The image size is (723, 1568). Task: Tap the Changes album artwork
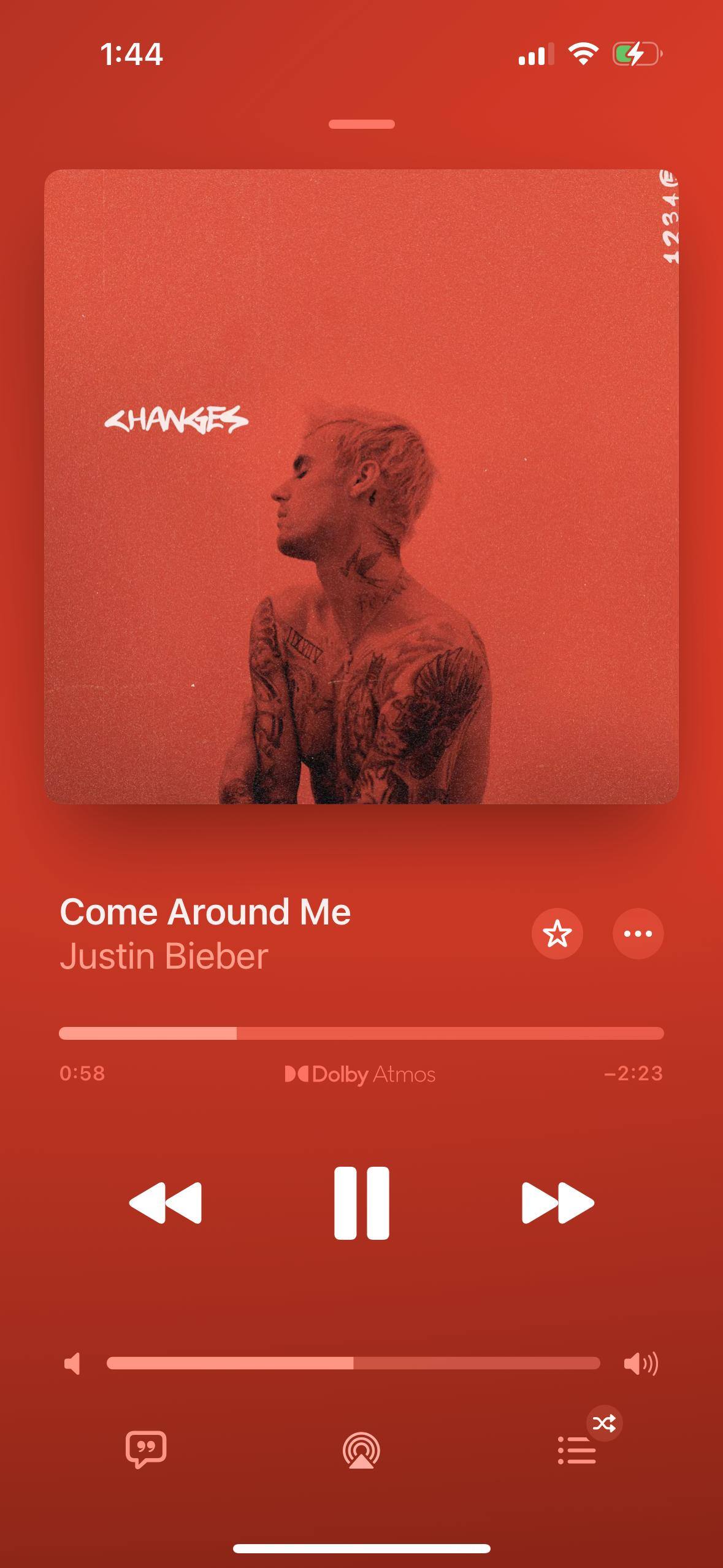coord(361,486)
